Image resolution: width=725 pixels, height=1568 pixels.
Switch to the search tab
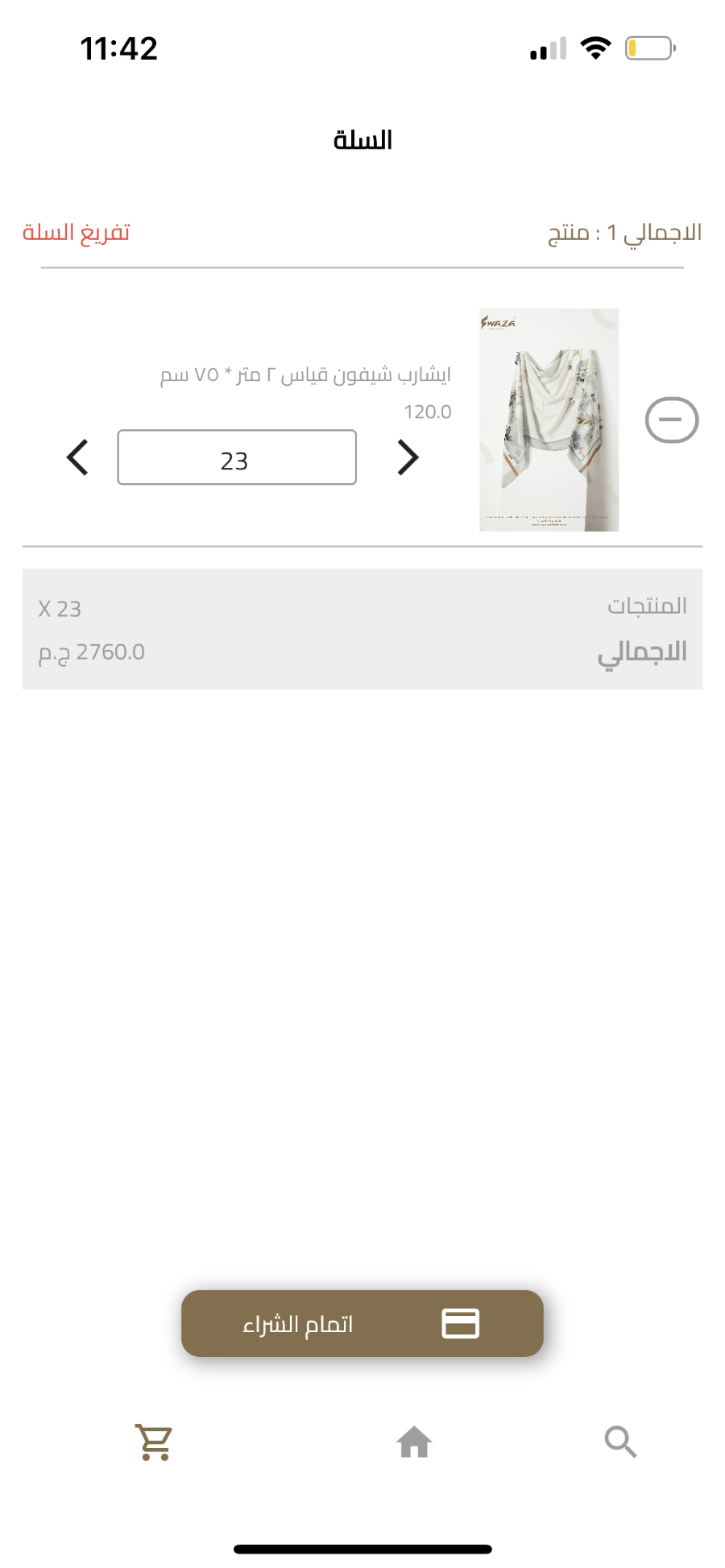pyautogui.click(x=620, y=1442)
